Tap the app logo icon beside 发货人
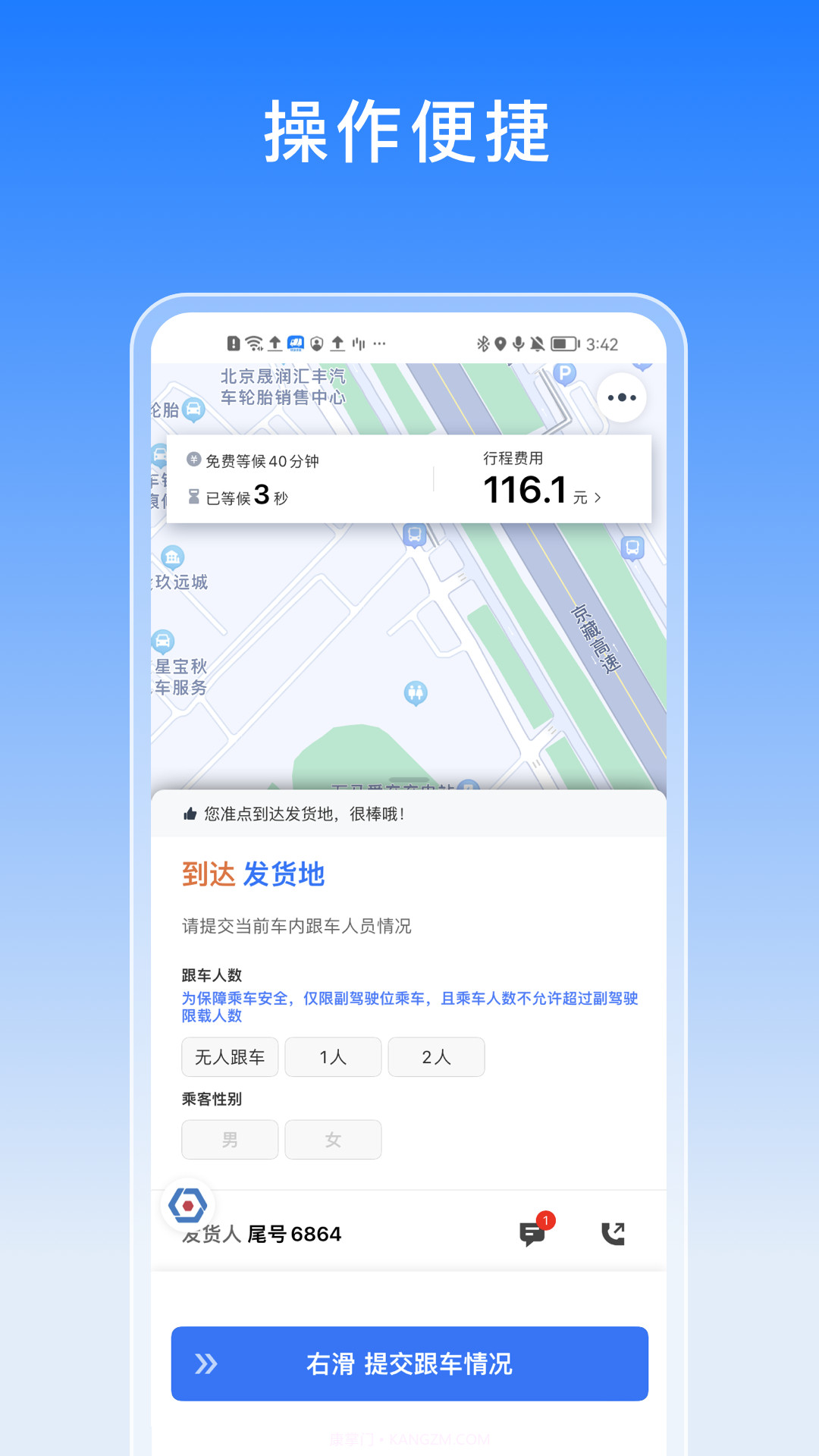Viewport: 819px width, 1456px height. click(186, 1204)
